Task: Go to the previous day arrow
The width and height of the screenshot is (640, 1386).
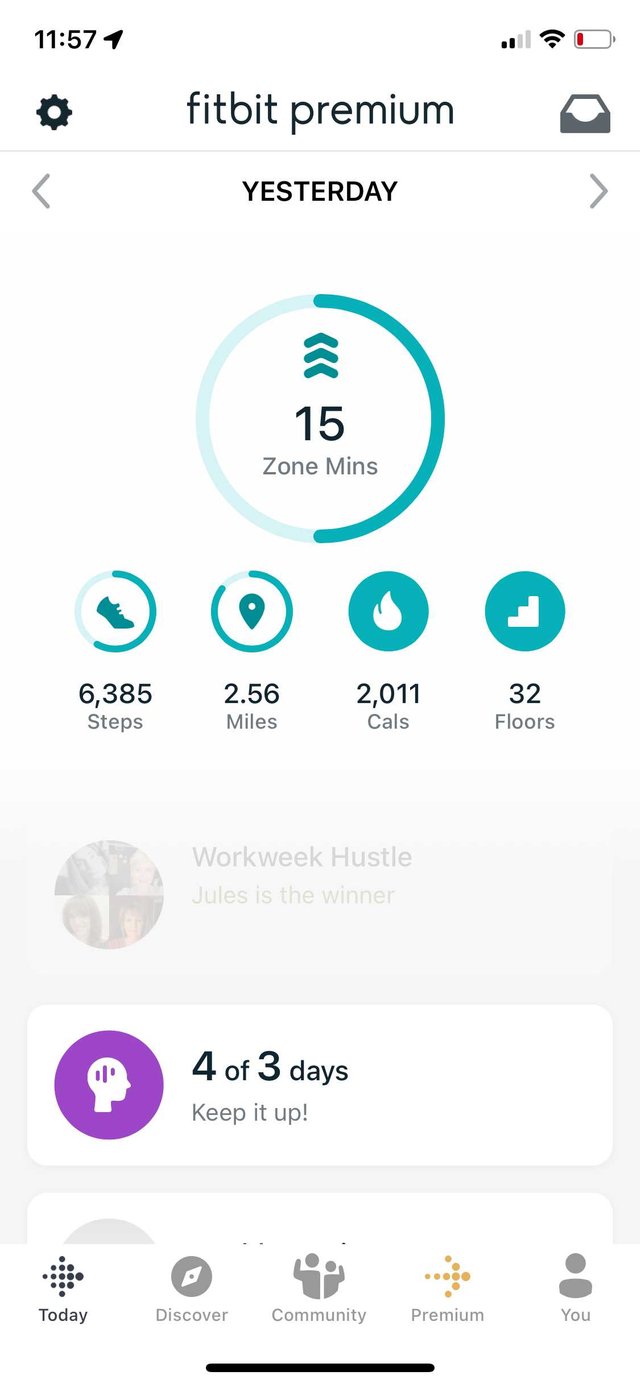Action: pos(41,191)
